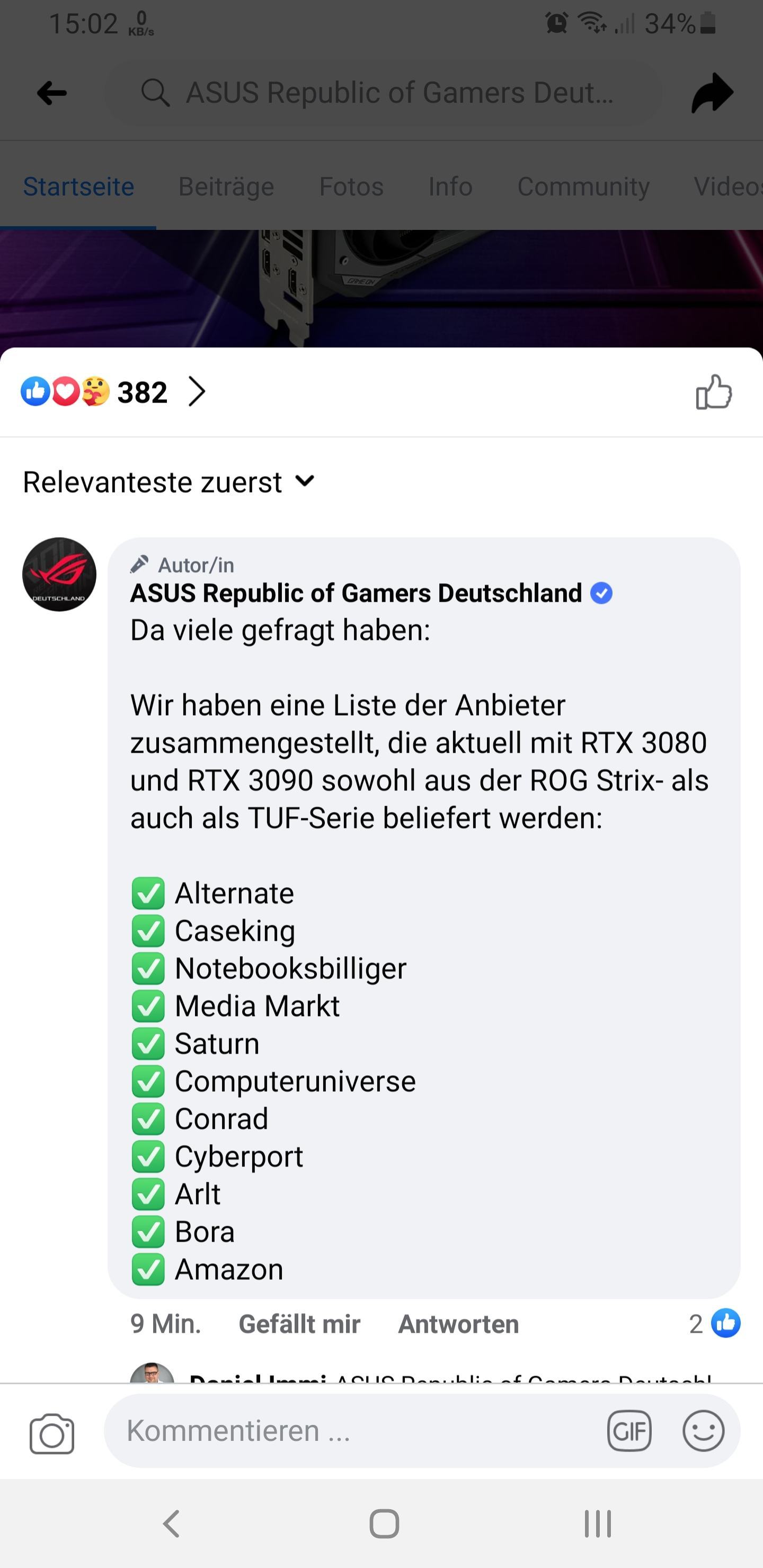Image resolution: width=763 pixels, height=1568 pixels.
Task: Reply to the comment with Antworten
Action: pyautogui.click(x=458, y=1324)
